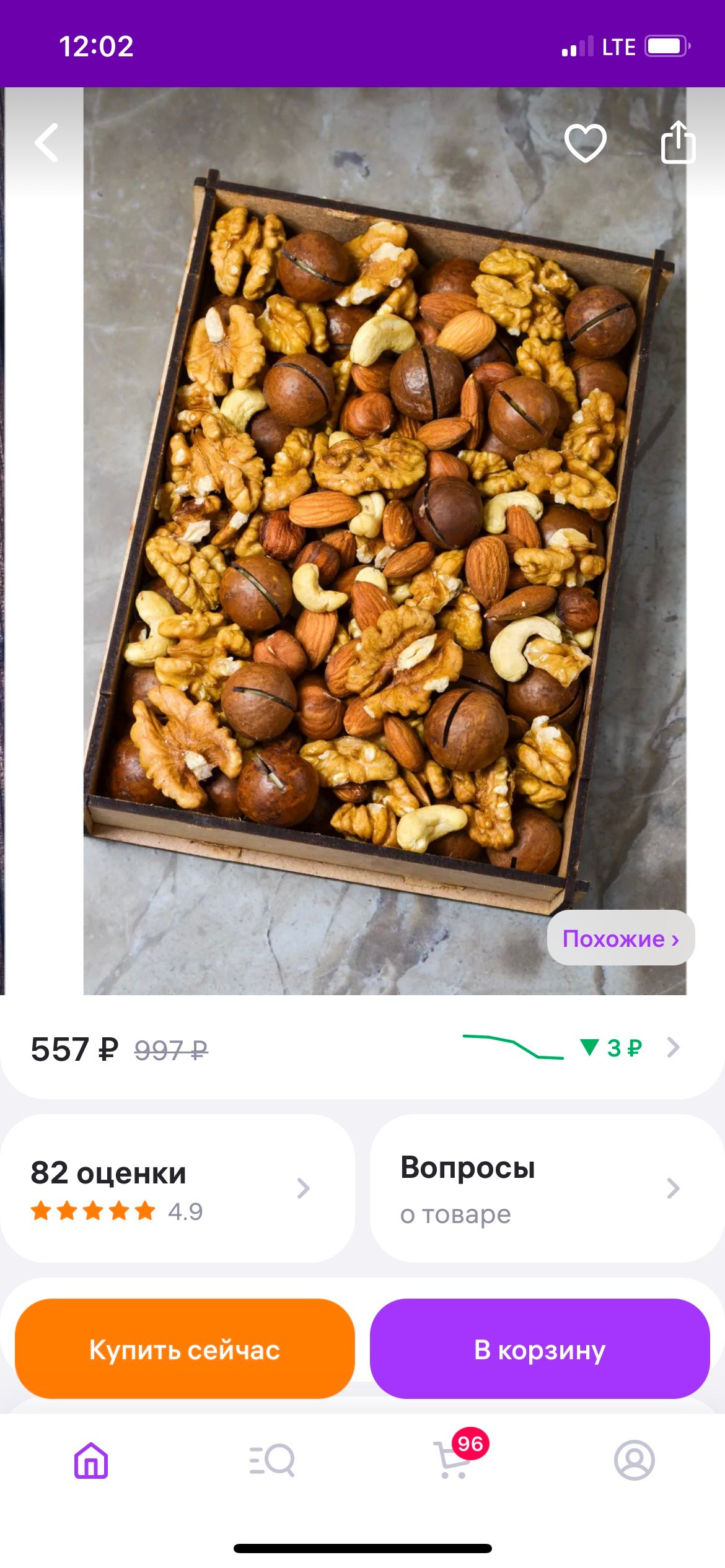725x1568 pixels.
Task: Switch to the home tab
Action: (91, 1460)
